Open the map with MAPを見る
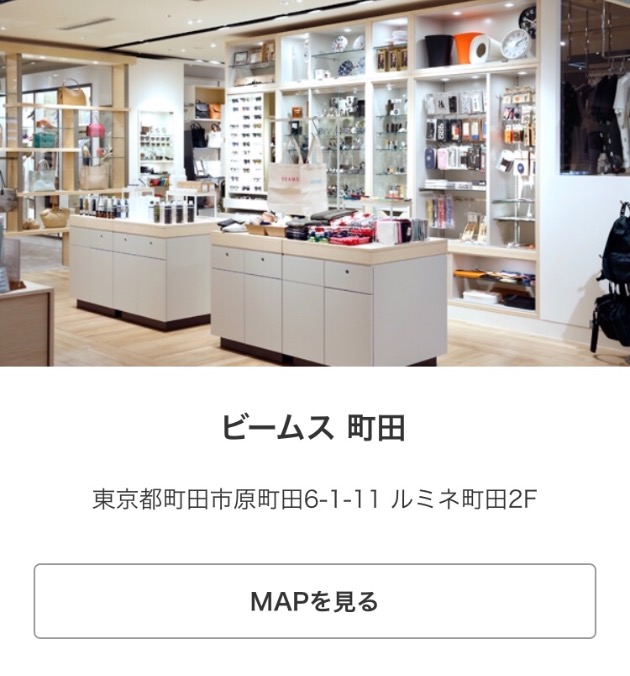 tap(314, 601)
